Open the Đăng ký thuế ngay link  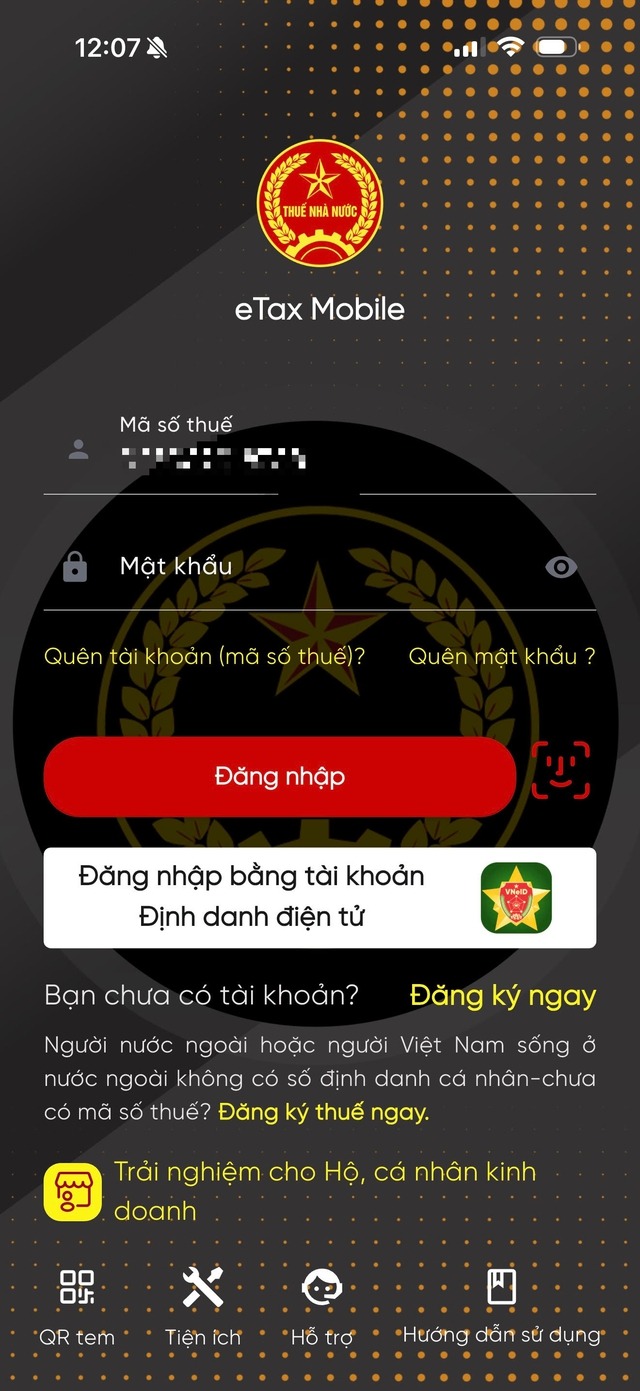point(323,1111)
